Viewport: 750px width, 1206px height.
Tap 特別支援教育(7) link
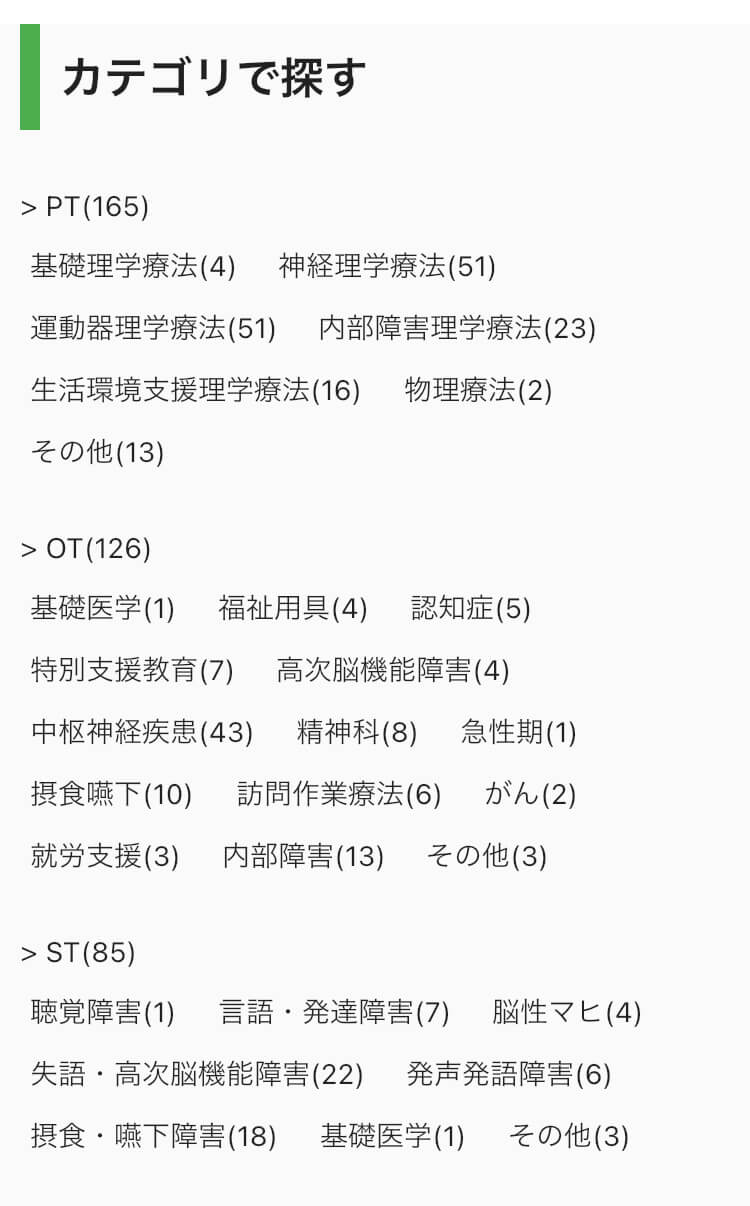132,670
